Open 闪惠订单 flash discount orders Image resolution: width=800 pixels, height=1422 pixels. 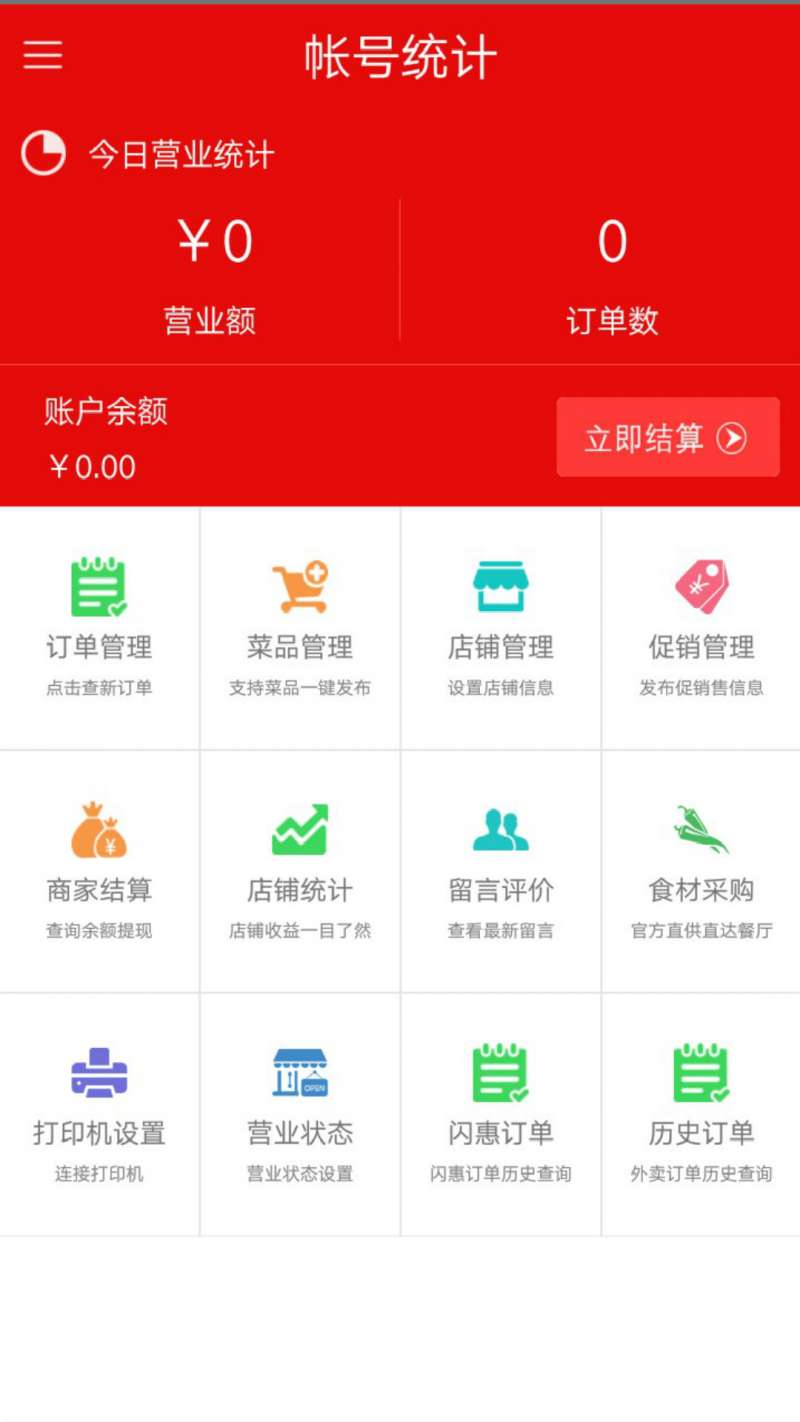[x=501, y=1114]
